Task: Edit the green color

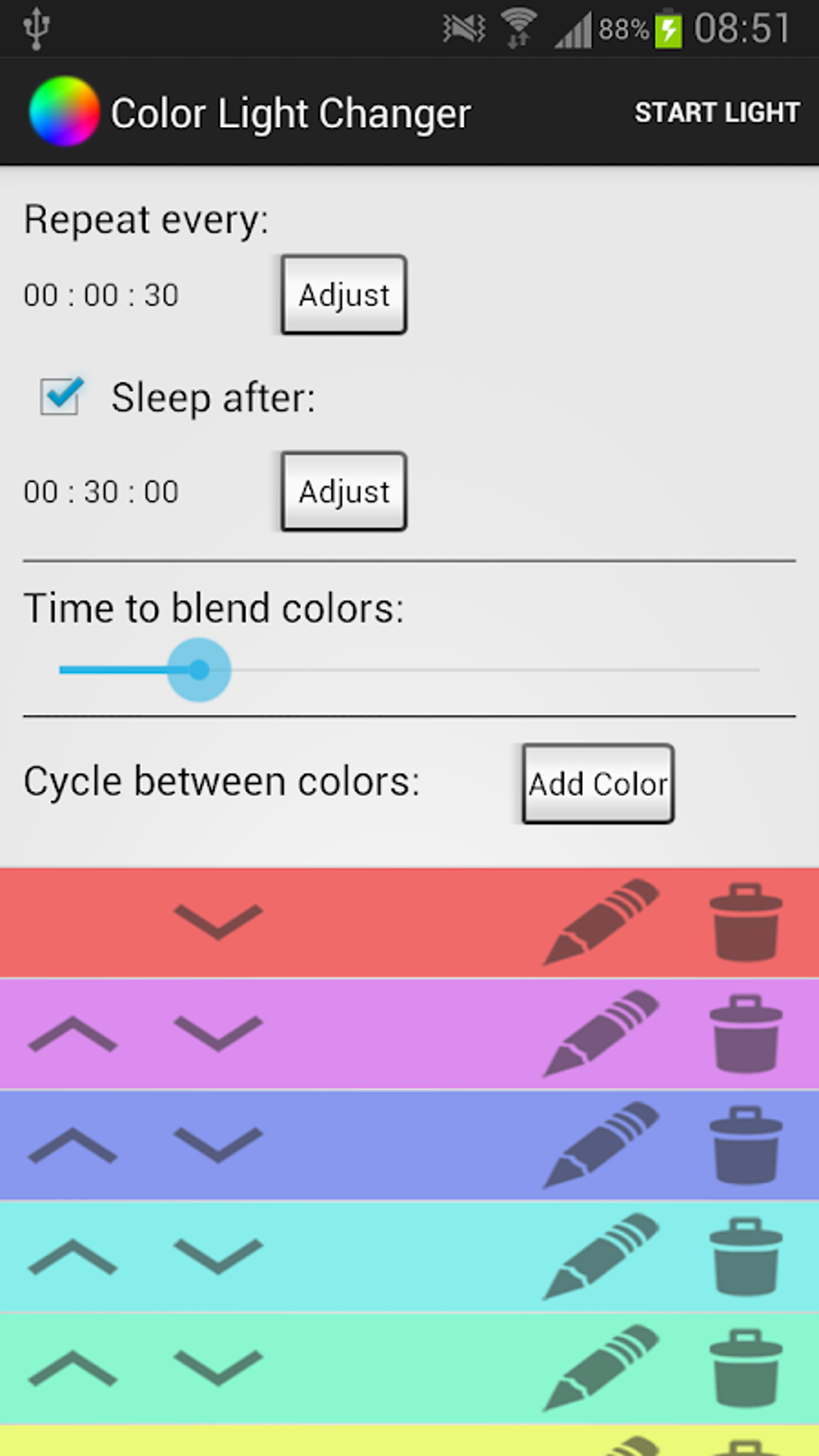Action: point(601,1368)
